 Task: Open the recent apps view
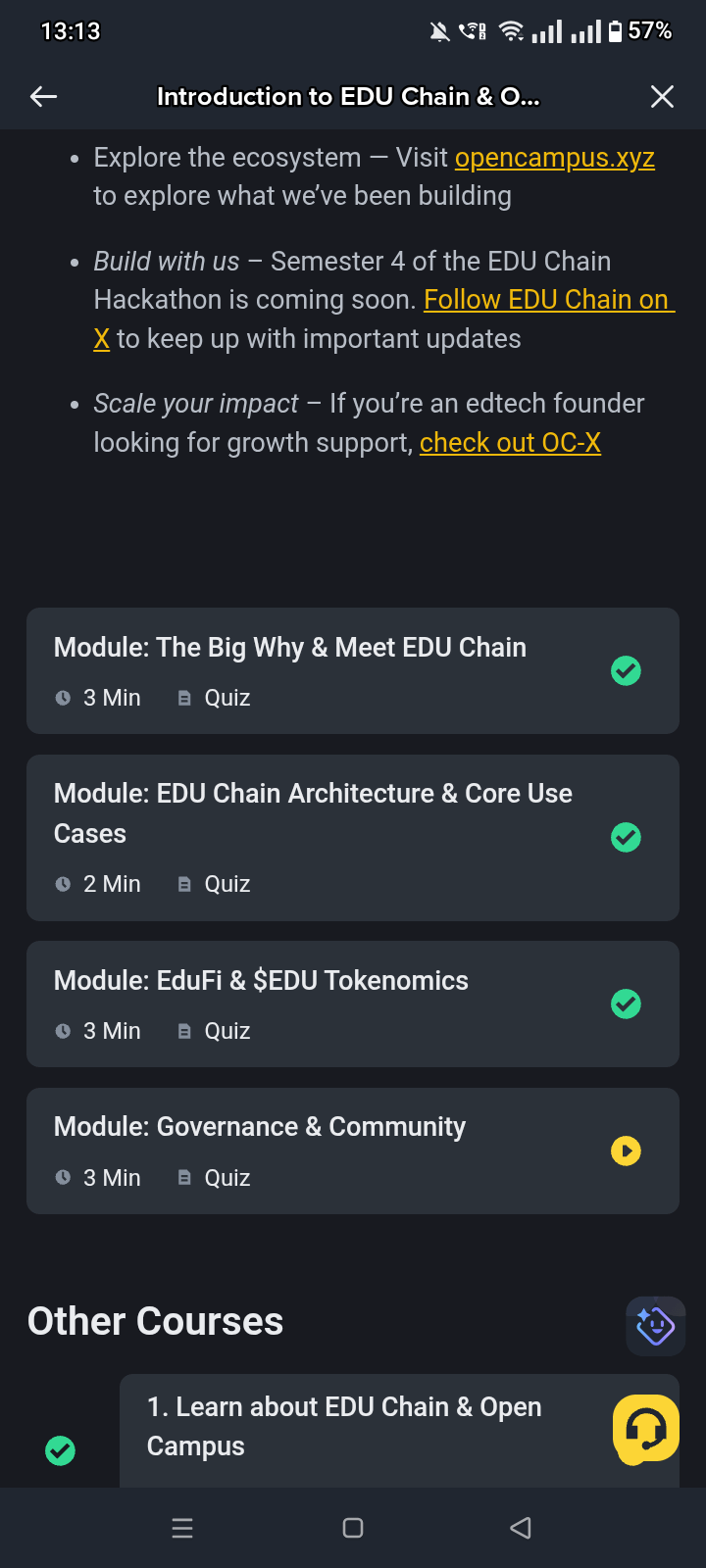tap(182, 1528)
